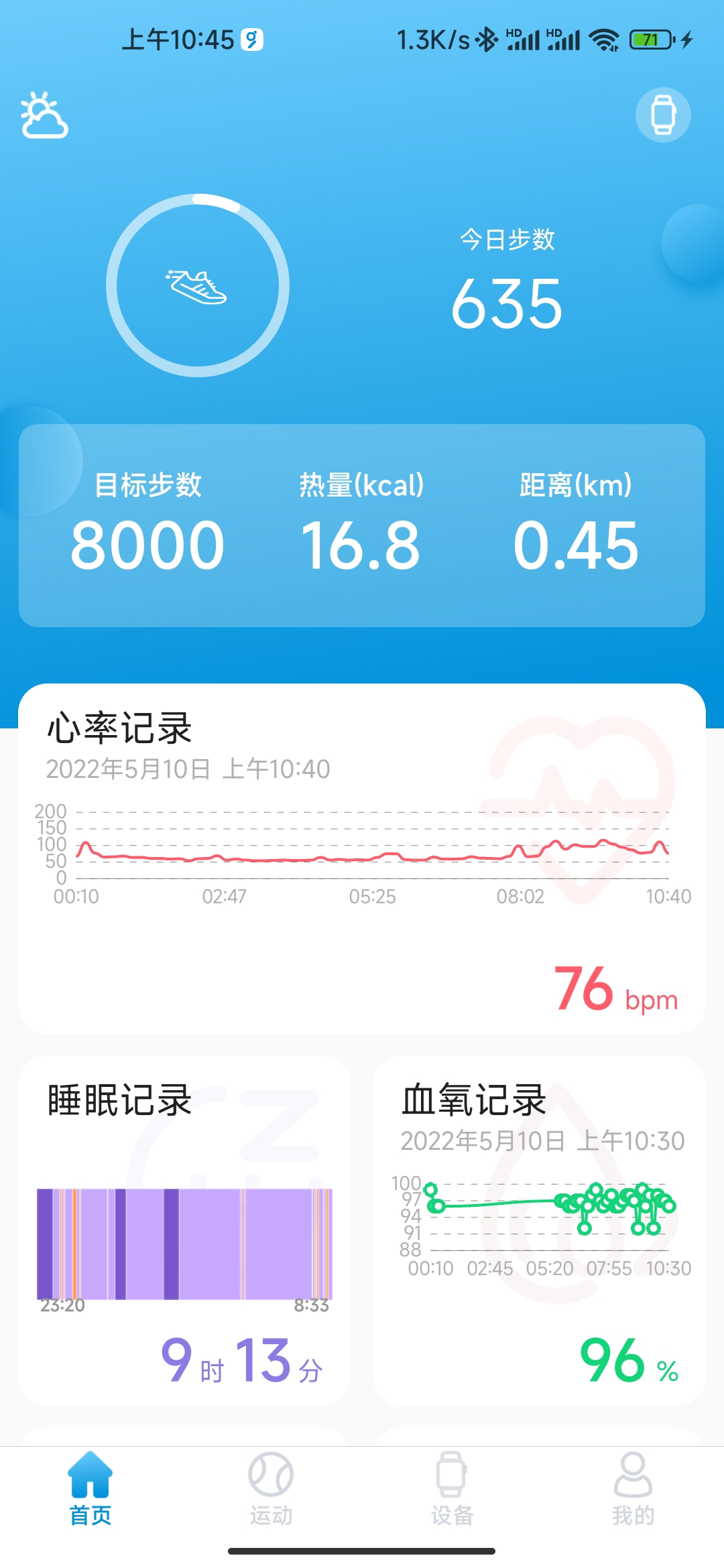
Task: Switch to the 设备 tab
Action: tap(452, 1489)
